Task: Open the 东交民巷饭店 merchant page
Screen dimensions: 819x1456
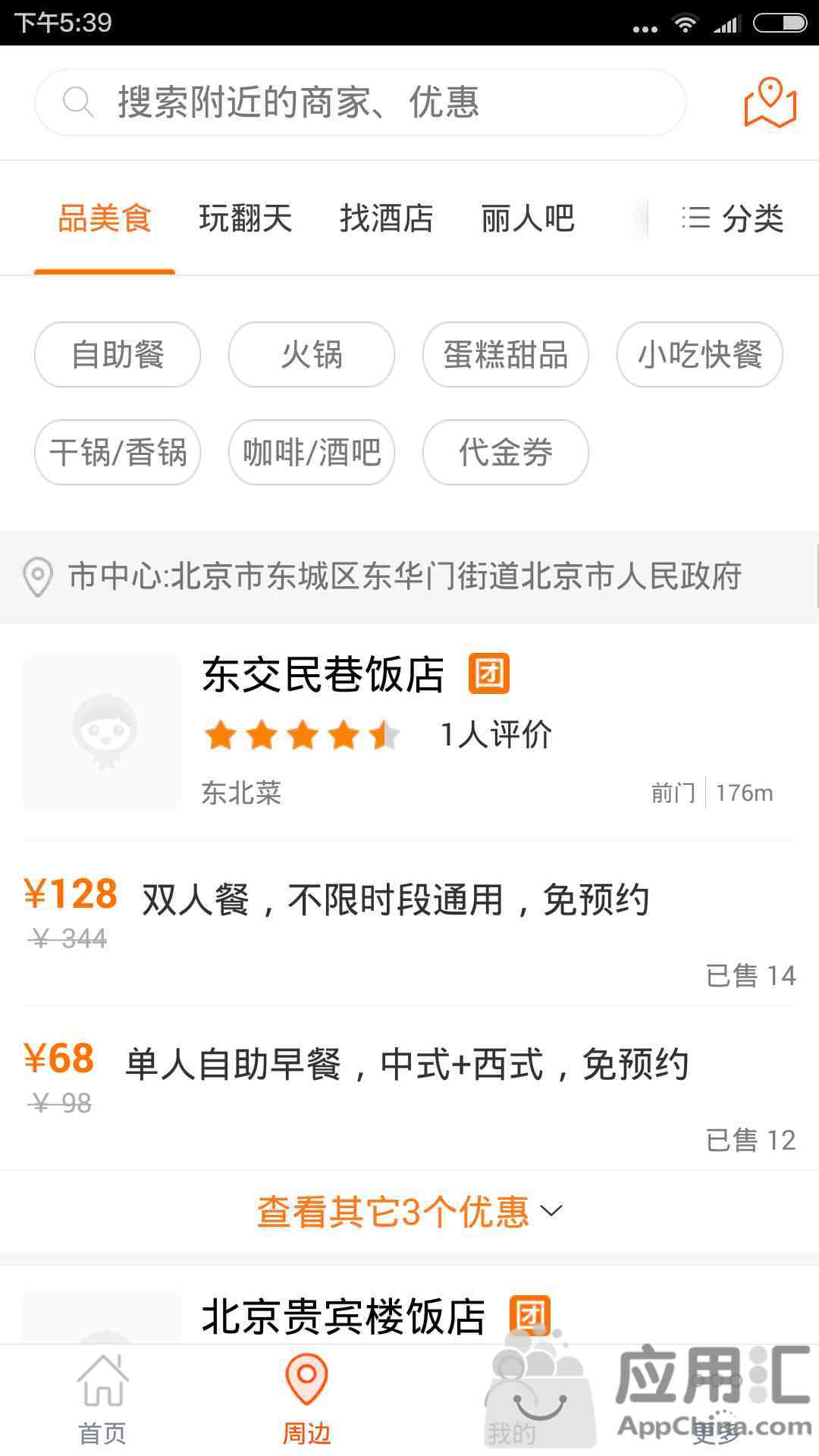Action: 409,732
